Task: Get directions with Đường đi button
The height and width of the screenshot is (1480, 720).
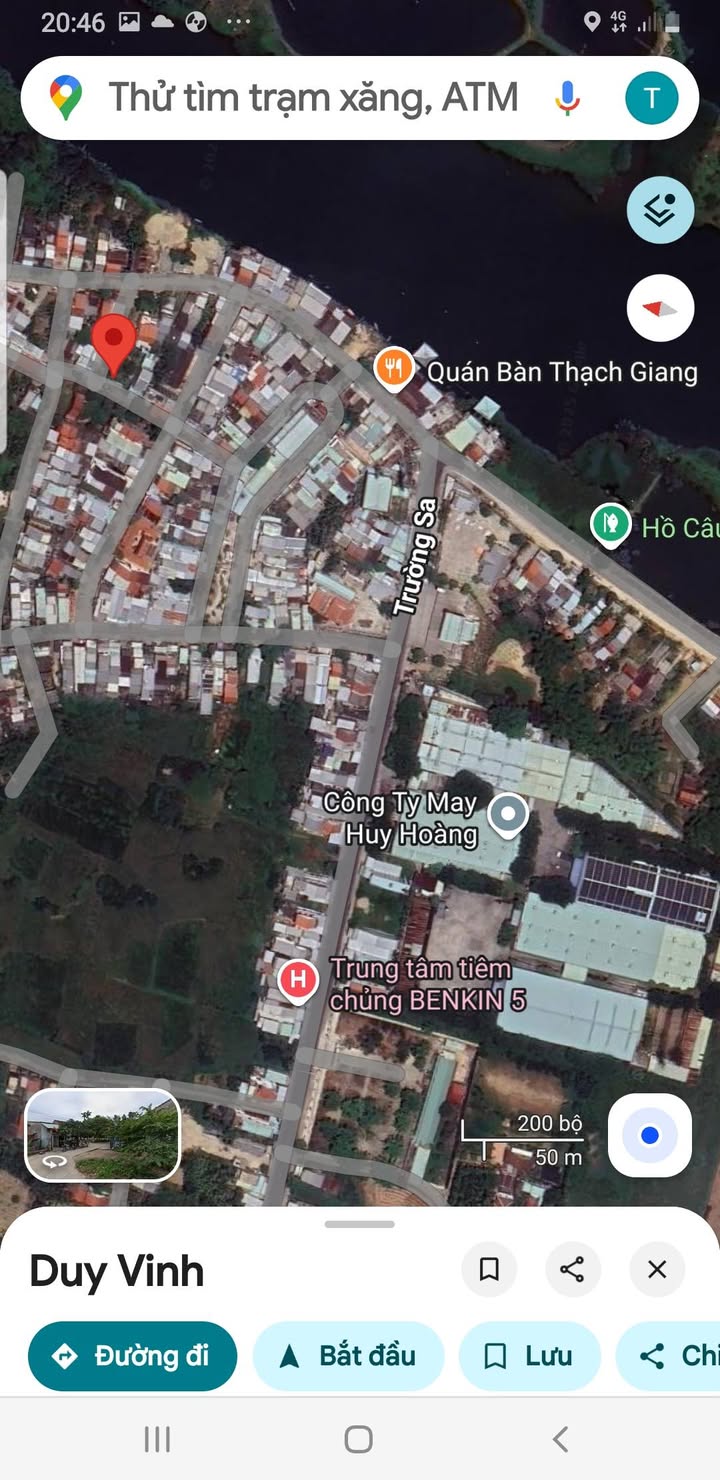Action: point(132,1356)
